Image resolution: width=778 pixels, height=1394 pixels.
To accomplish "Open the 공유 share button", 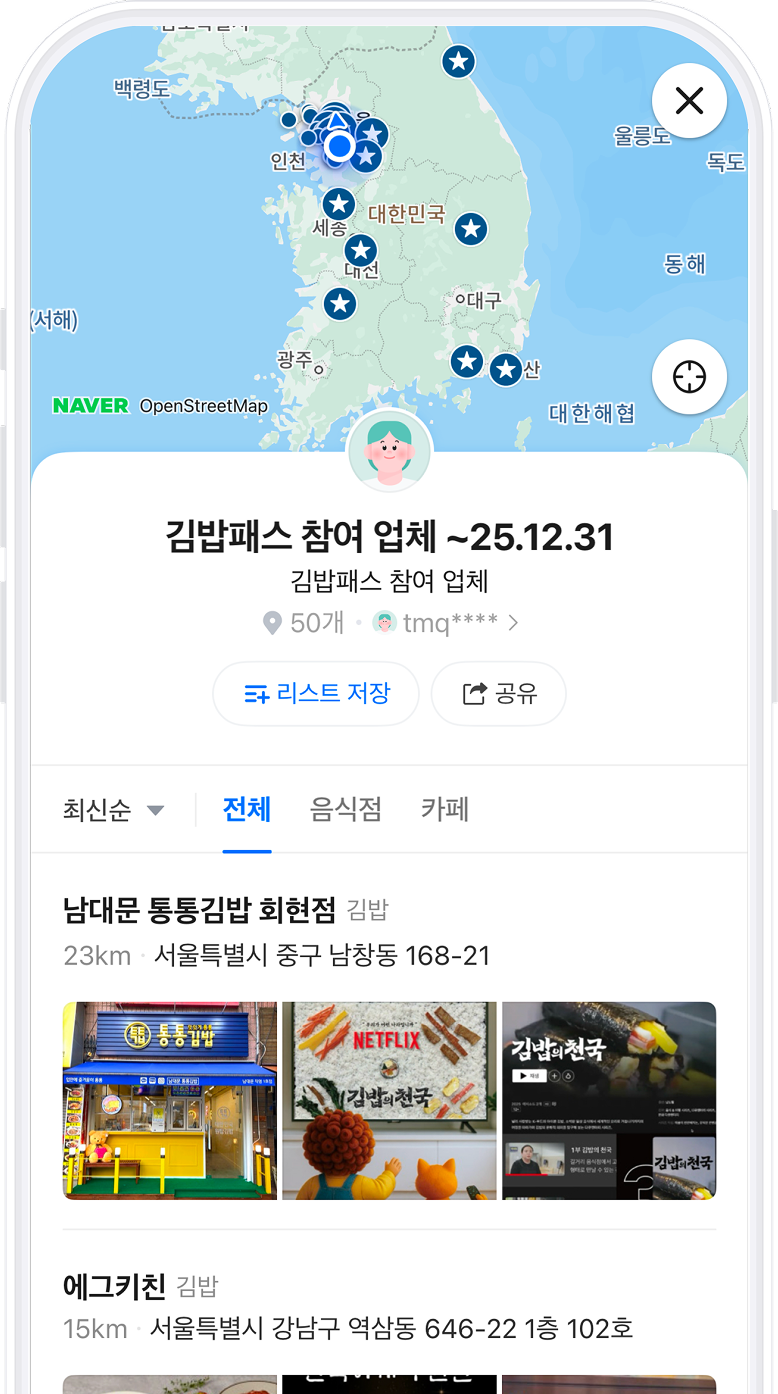I will [498, 693].
